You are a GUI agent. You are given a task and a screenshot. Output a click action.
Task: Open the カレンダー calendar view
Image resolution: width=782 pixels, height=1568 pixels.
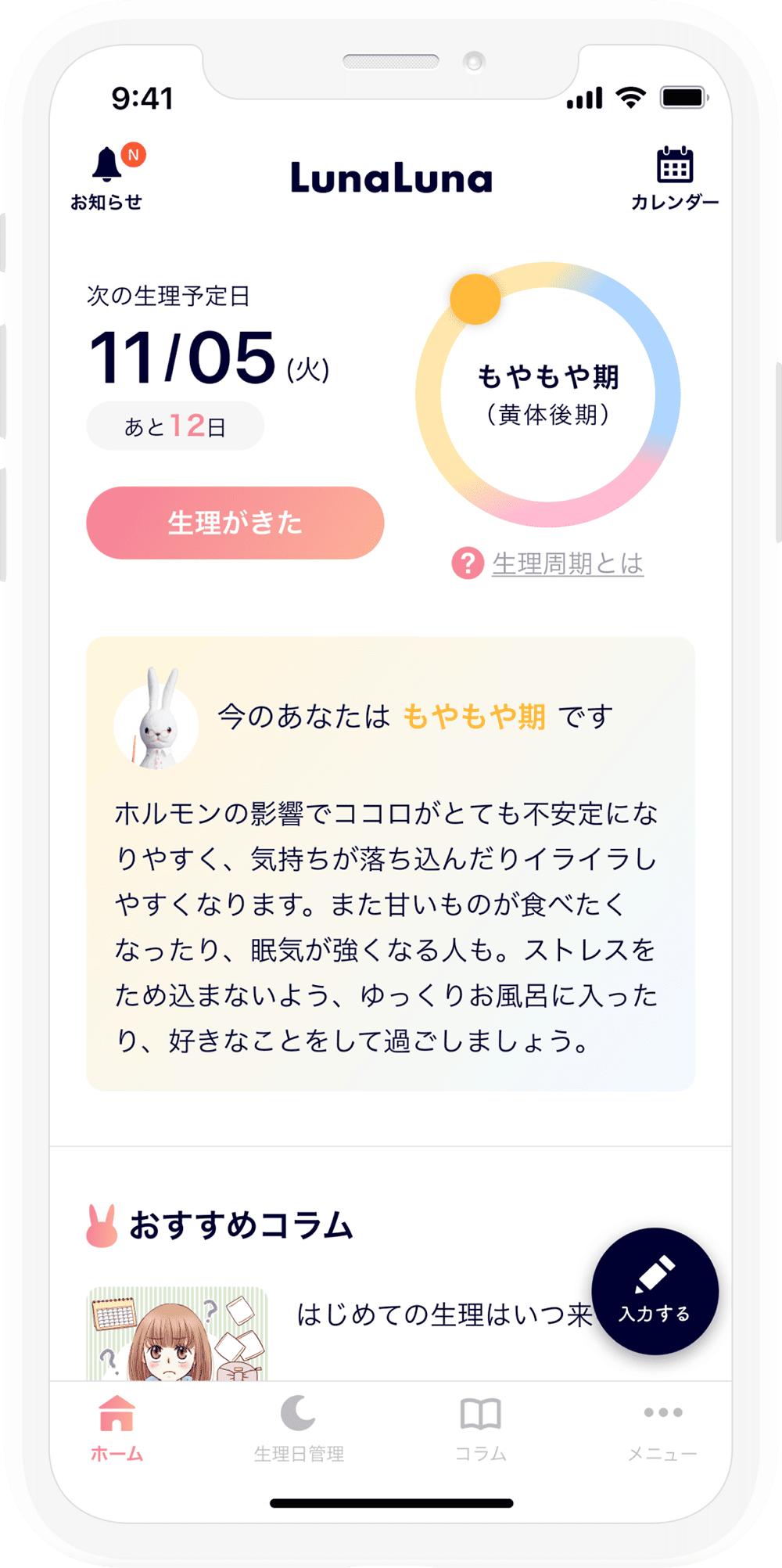click(674, 178)
